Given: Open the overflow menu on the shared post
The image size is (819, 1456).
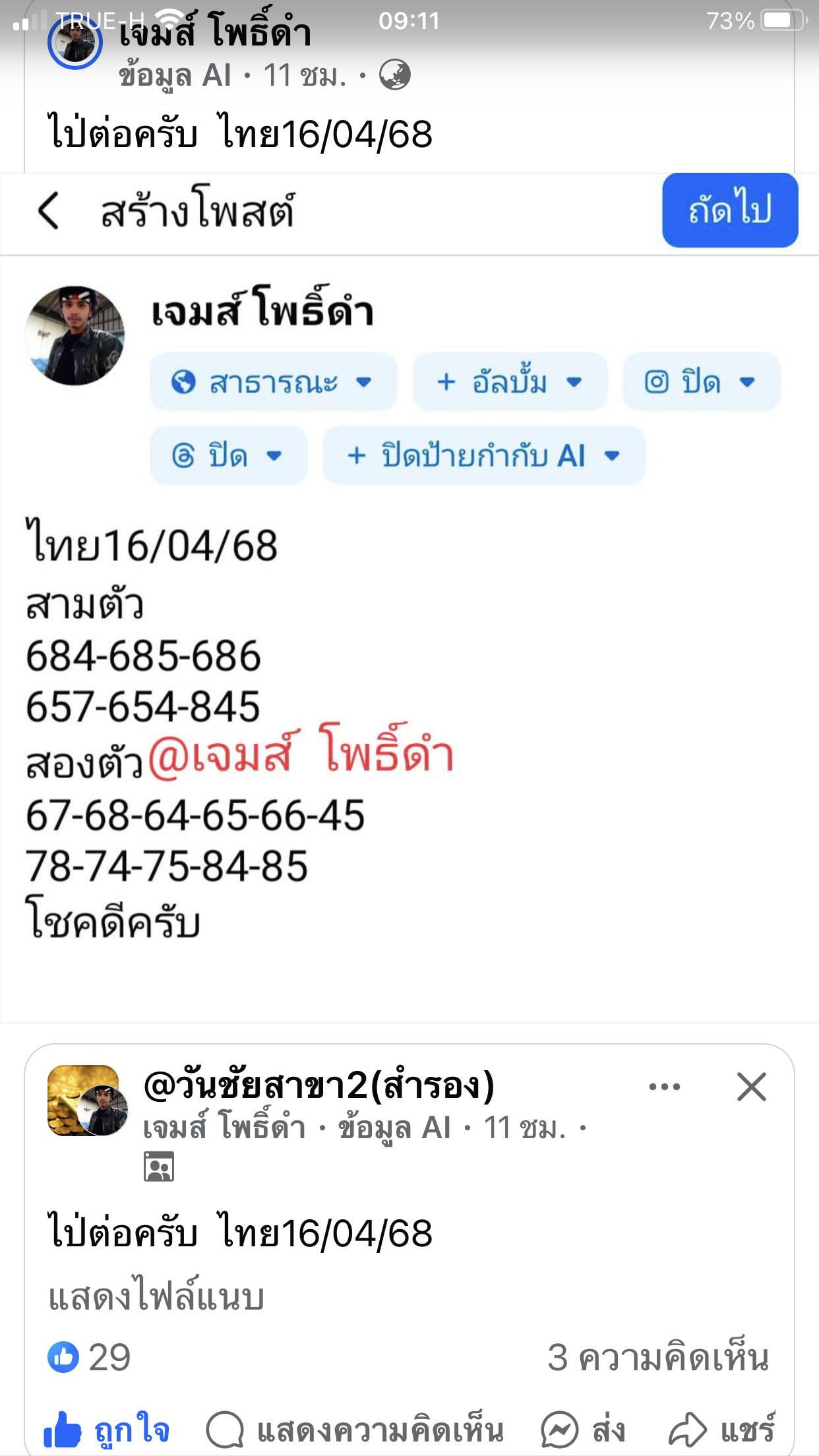Looking at the screenshot, I should point(664,1087).
